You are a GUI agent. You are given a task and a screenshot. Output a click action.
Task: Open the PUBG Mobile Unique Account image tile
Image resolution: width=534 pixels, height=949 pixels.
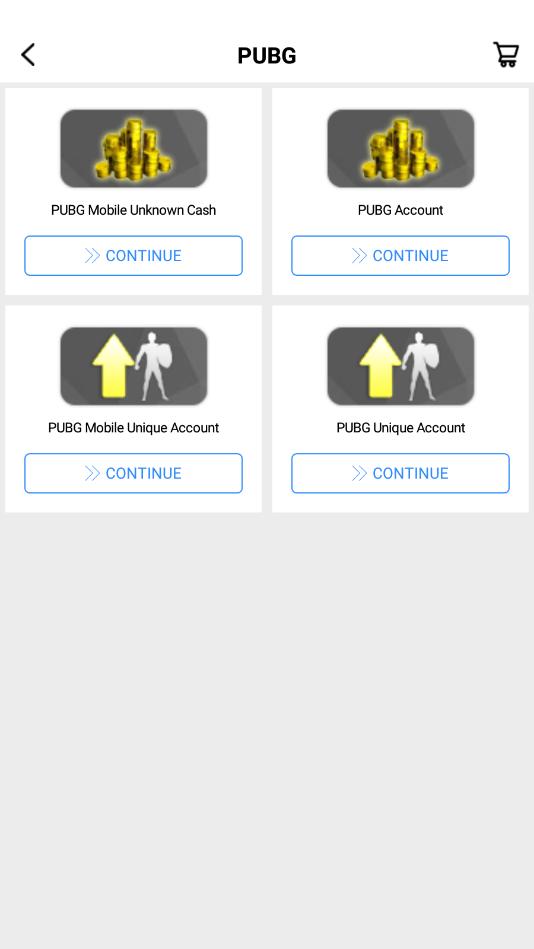click(x=133, y=366)
